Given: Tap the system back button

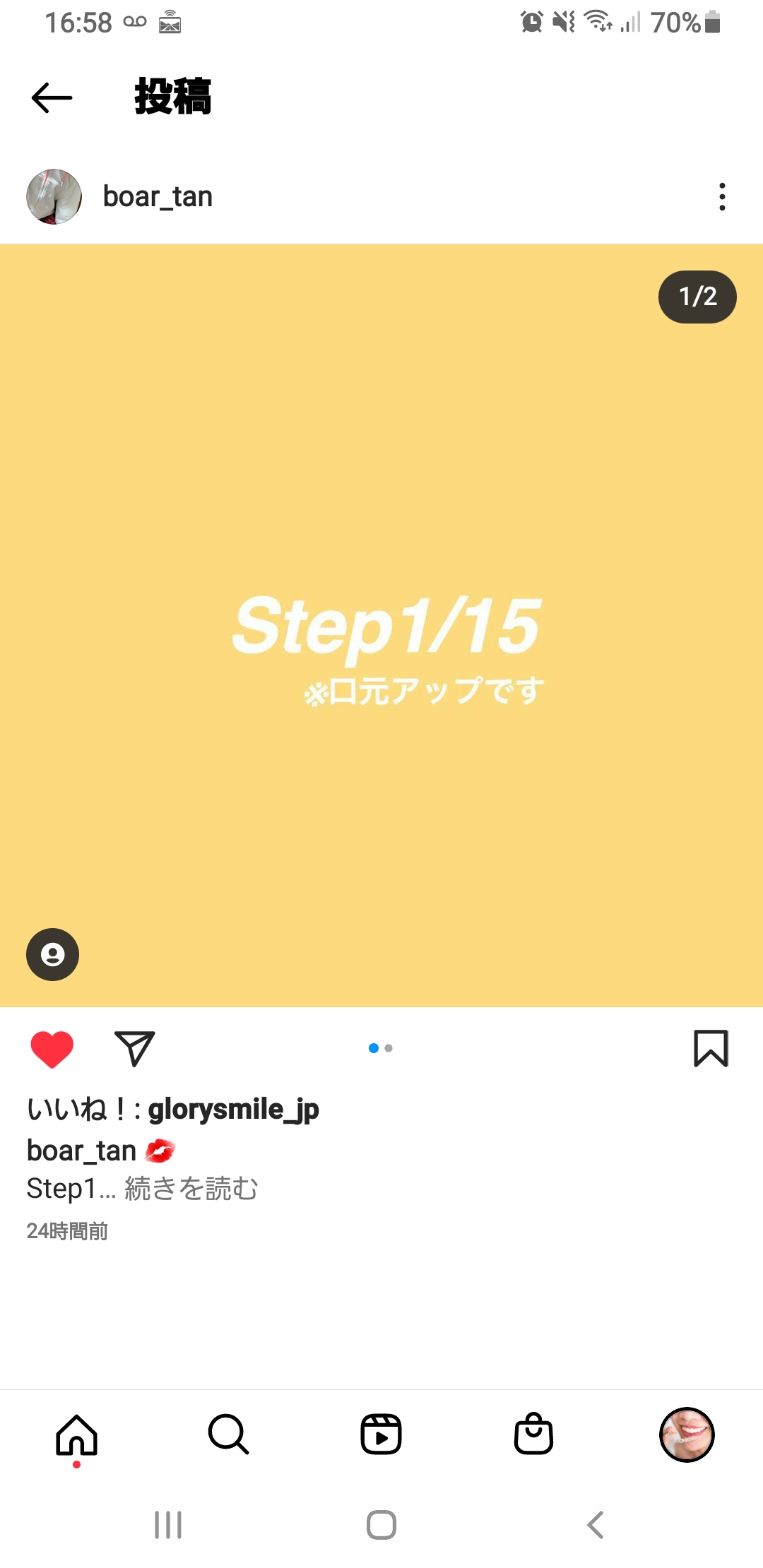Looking at the screenshot, I should point(596,1525).
